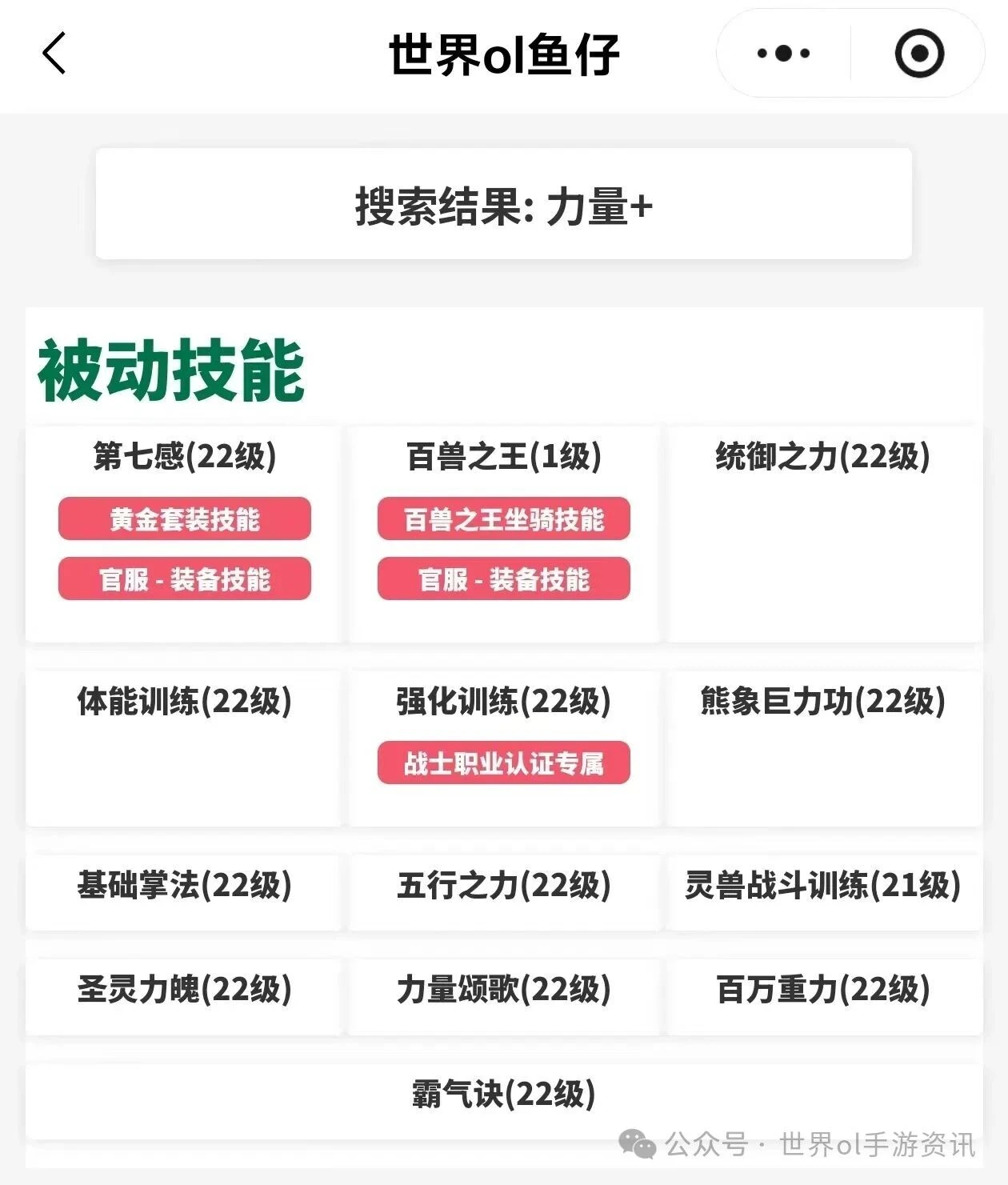Toggle the 百兽之王坐骑技能 tag
The height and width of the screenshot is (1185, 1008).
coord(503,519)
